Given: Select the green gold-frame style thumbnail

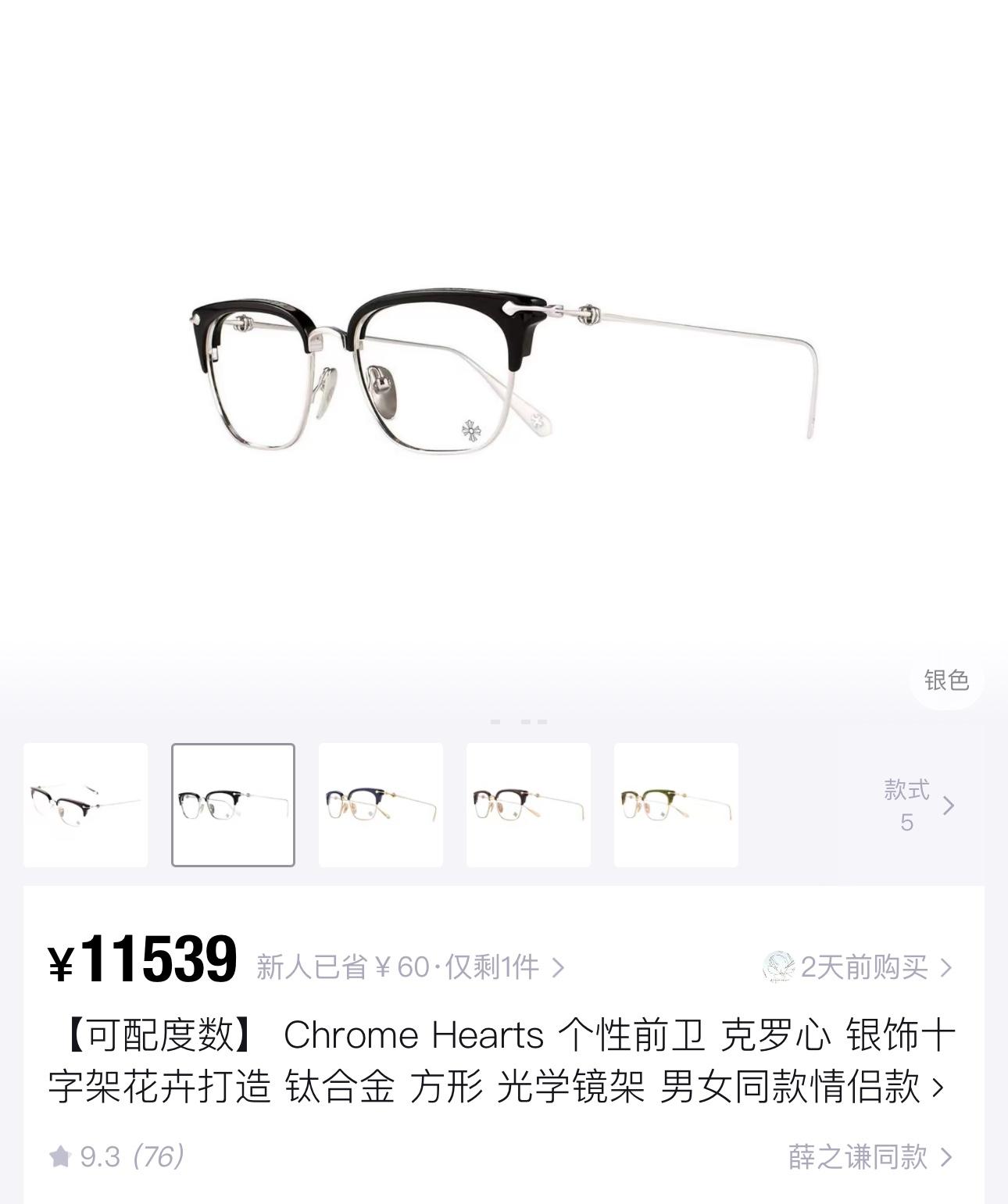Looking at the screenshot, I should pyautogui.click(x=676, y=805).
